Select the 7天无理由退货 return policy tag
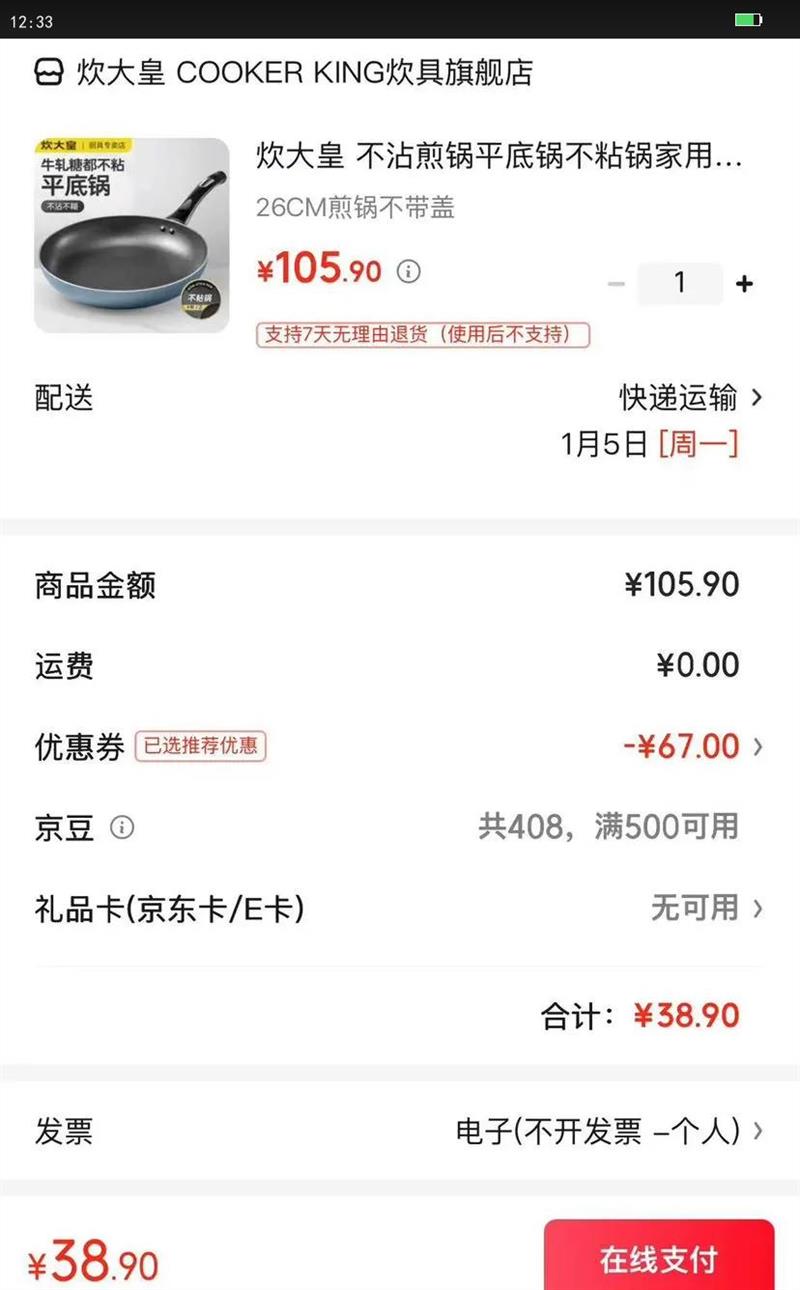 424,335
